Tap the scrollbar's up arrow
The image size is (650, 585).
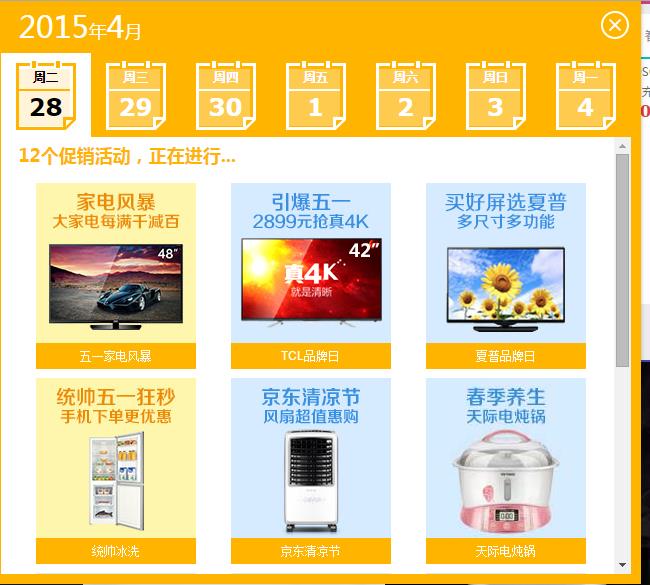623,147
